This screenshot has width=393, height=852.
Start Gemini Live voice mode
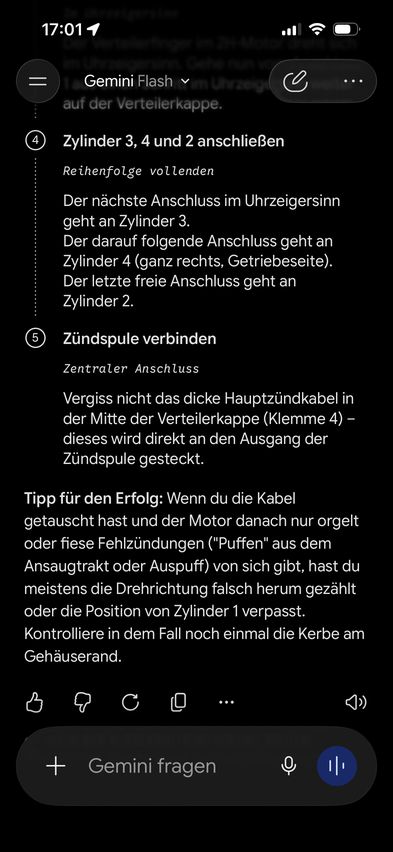pyautogui.click(x=337, y=766)
